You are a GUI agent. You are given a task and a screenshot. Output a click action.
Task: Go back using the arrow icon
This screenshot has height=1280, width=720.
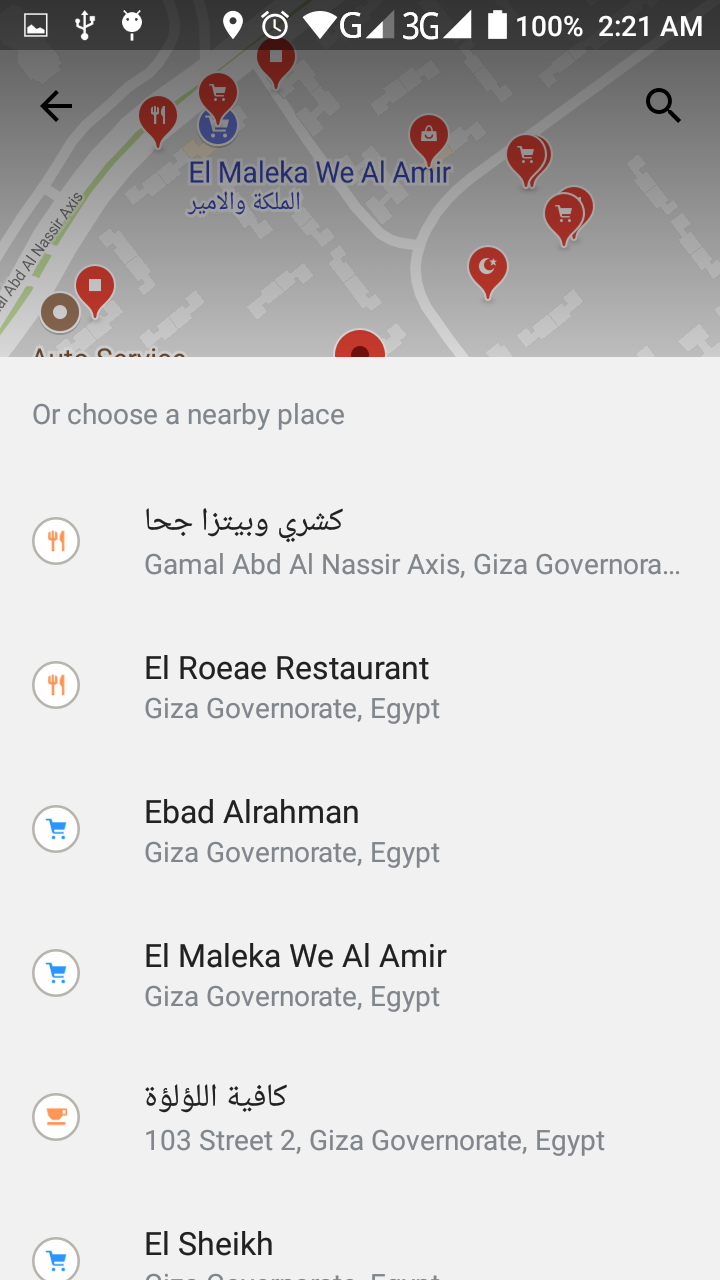(x=56, y=106)
